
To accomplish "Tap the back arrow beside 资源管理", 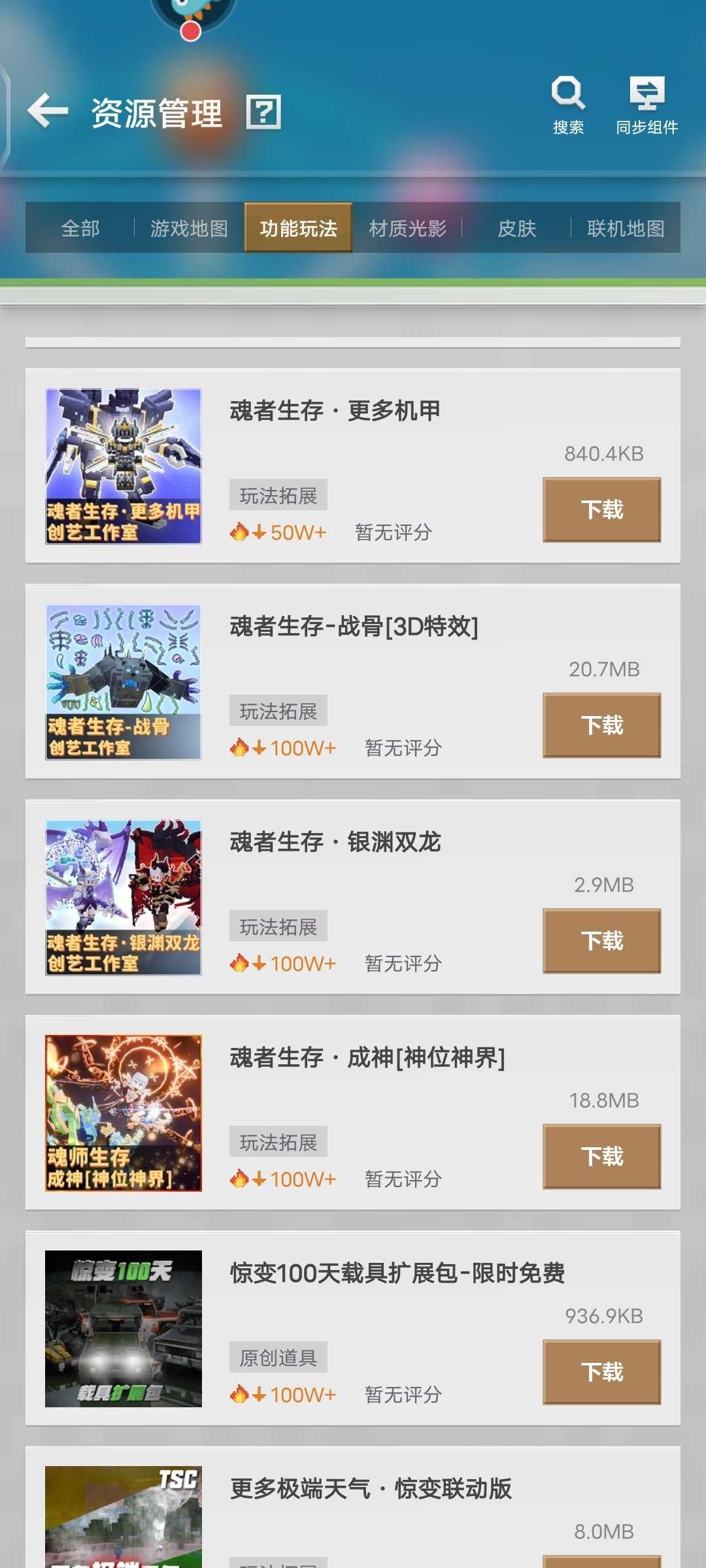I will pos(47,110).
